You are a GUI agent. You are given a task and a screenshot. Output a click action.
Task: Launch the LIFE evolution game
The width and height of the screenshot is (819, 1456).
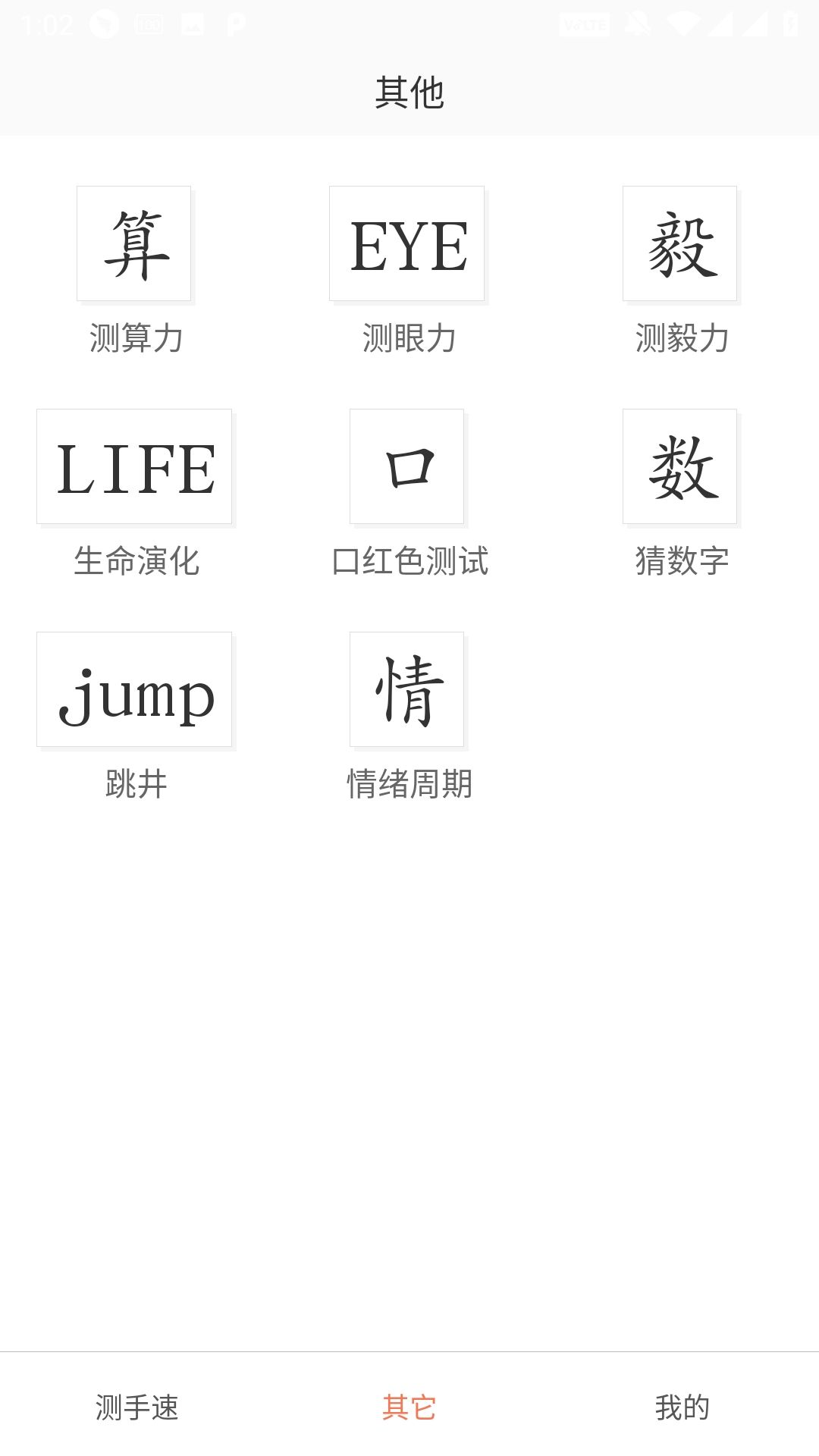point(133,467)
